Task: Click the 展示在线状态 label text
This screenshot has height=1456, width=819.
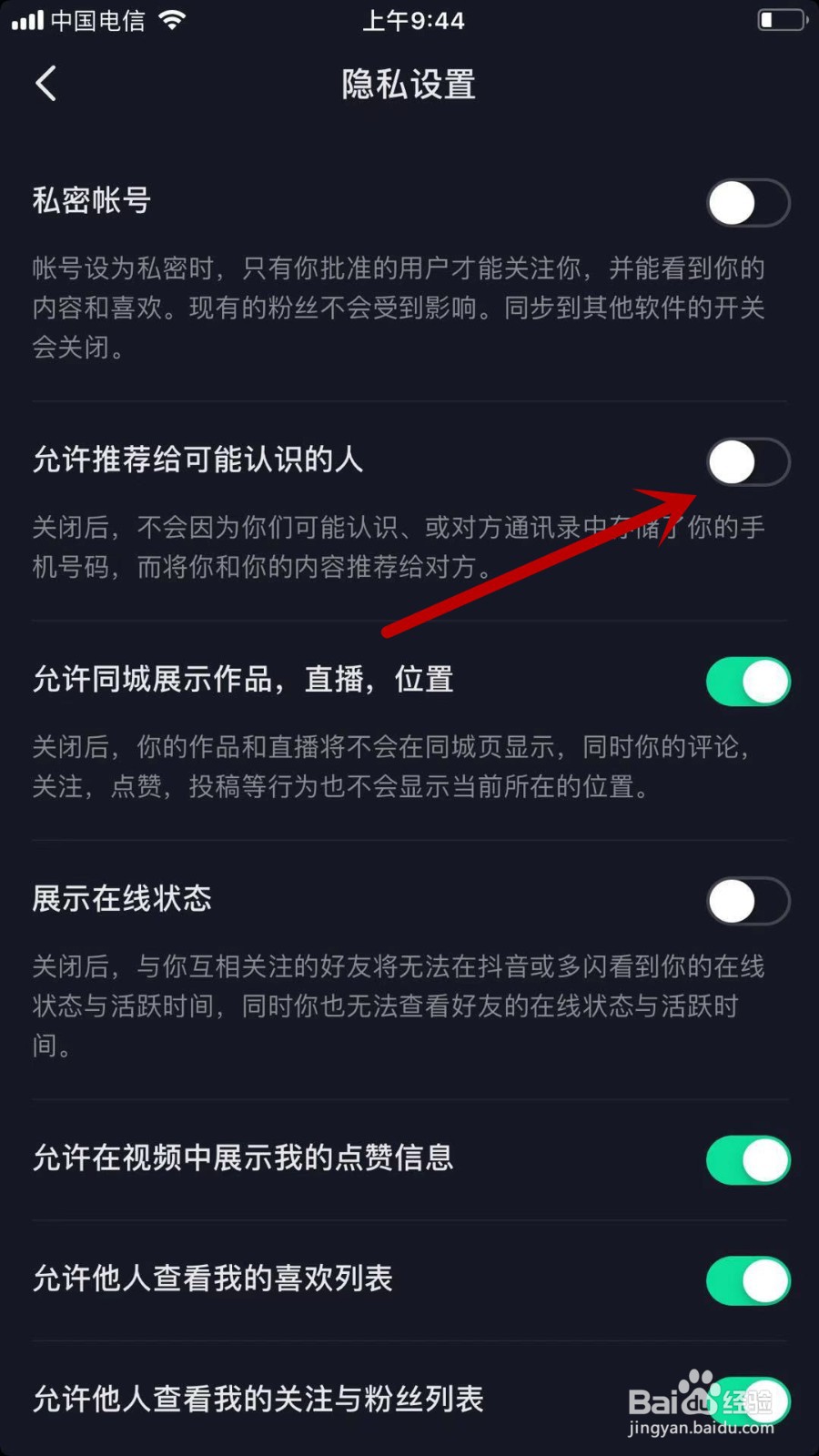Action: [x=121, y=899]
